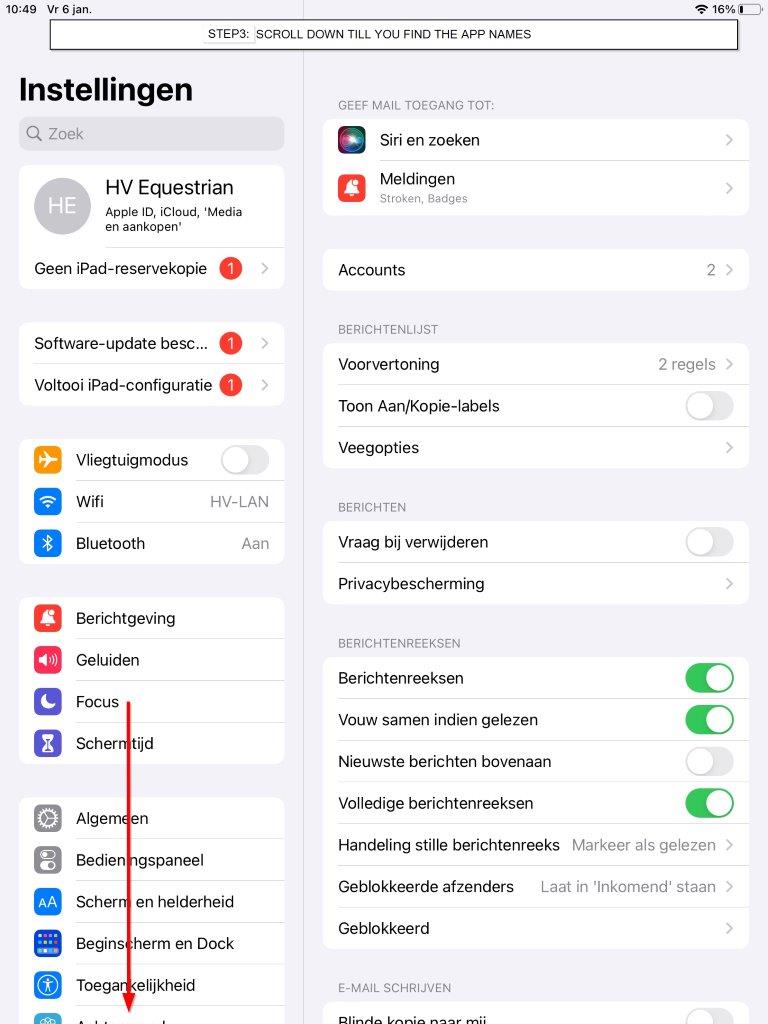
Task: Toggle Vliegtuigmodus switch
Action: [x=245, y=460]
